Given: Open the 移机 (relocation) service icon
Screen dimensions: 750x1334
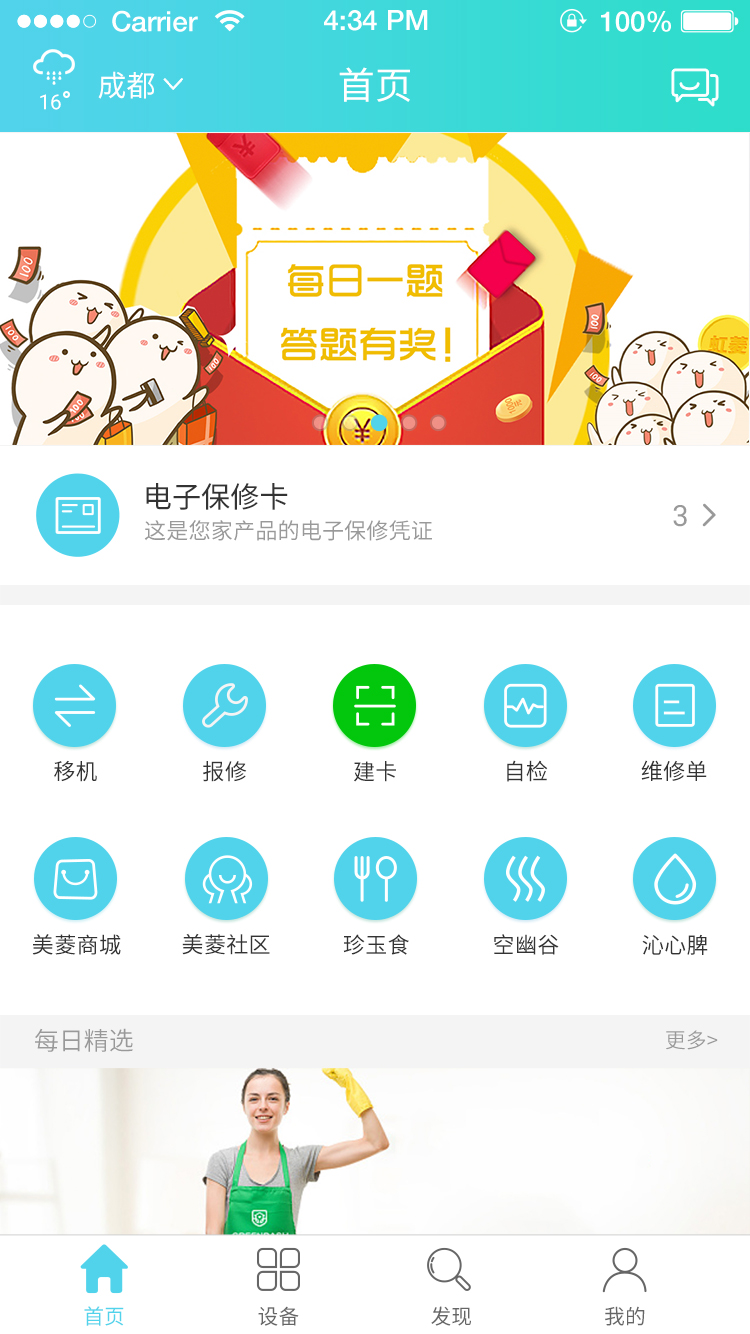Looking at the screenshot, I should click(x=75, y=705).
